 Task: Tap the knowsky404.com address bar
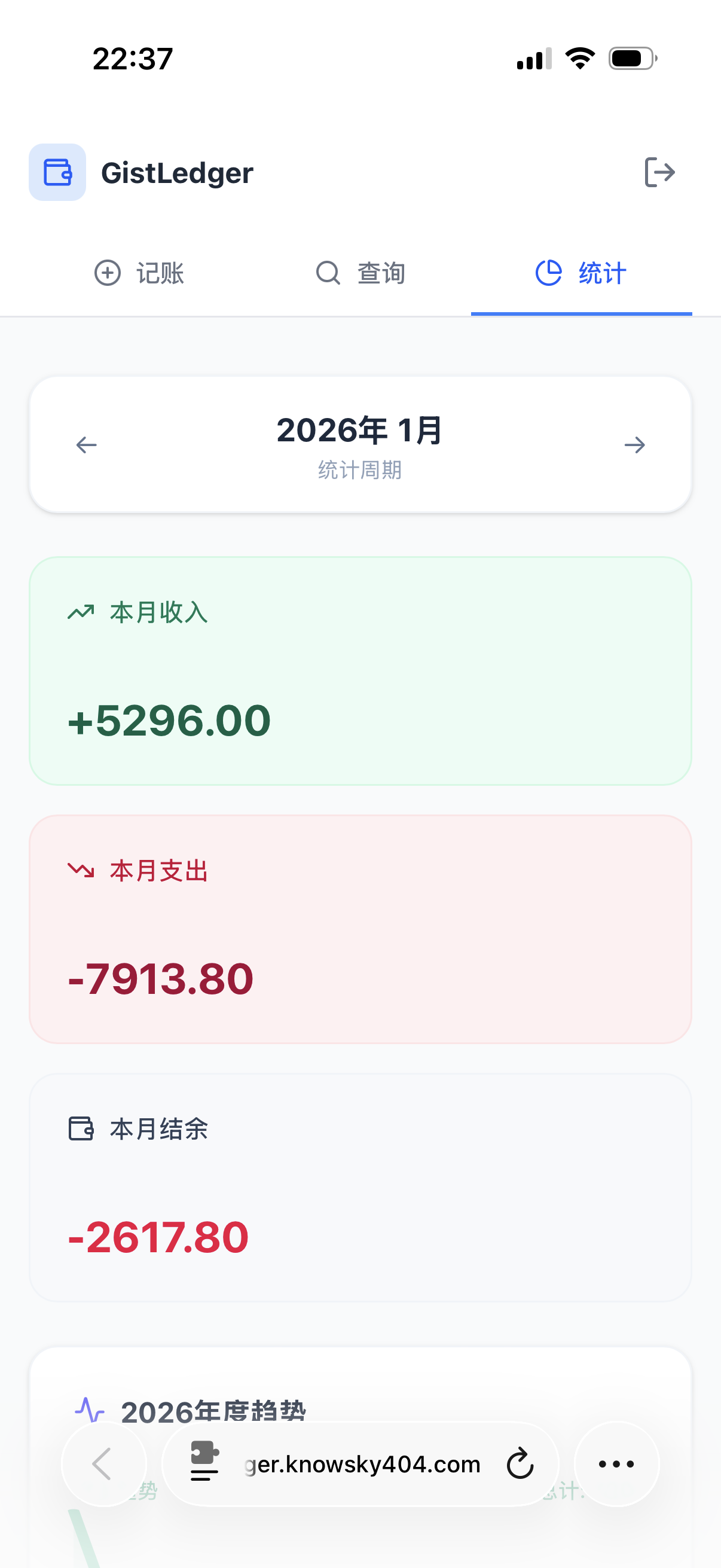363,1464
